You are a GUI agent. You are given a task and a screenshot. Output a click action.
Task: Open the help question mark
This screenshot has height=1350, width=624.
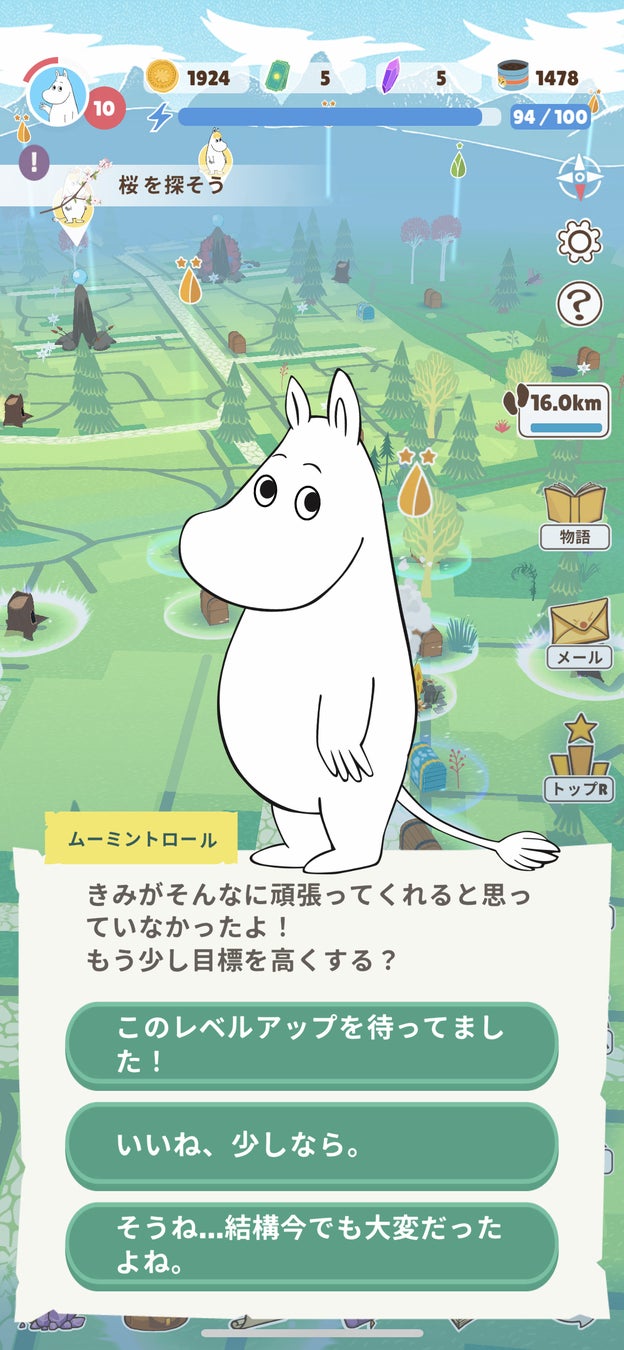tap(578, 303)
